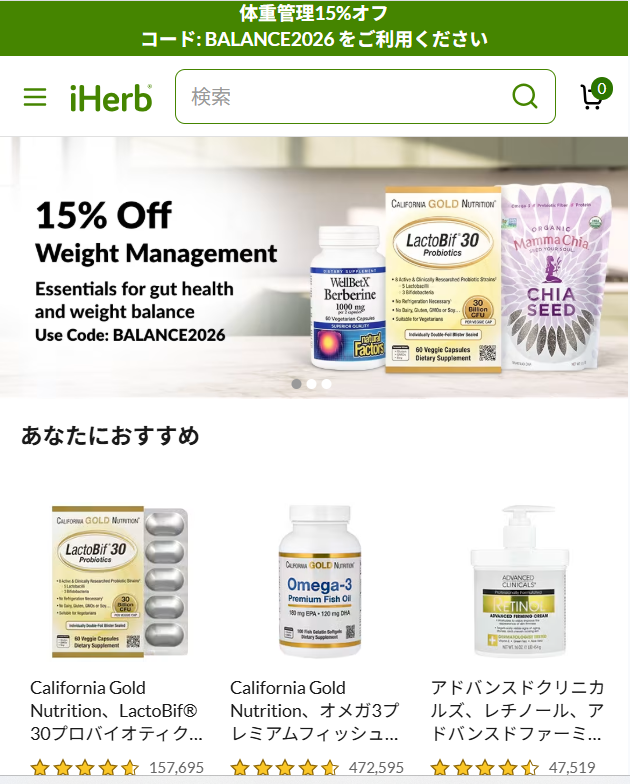View the Advanced Clinicals retinol cream
630x784 pixels.
point(519,582)
